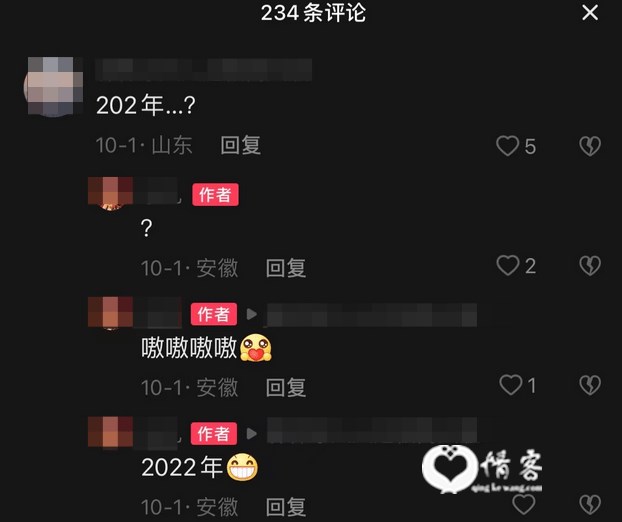Screen dimensions: 622x522
Task: Dislike the author's '?' reply
Action: (590, 265)
